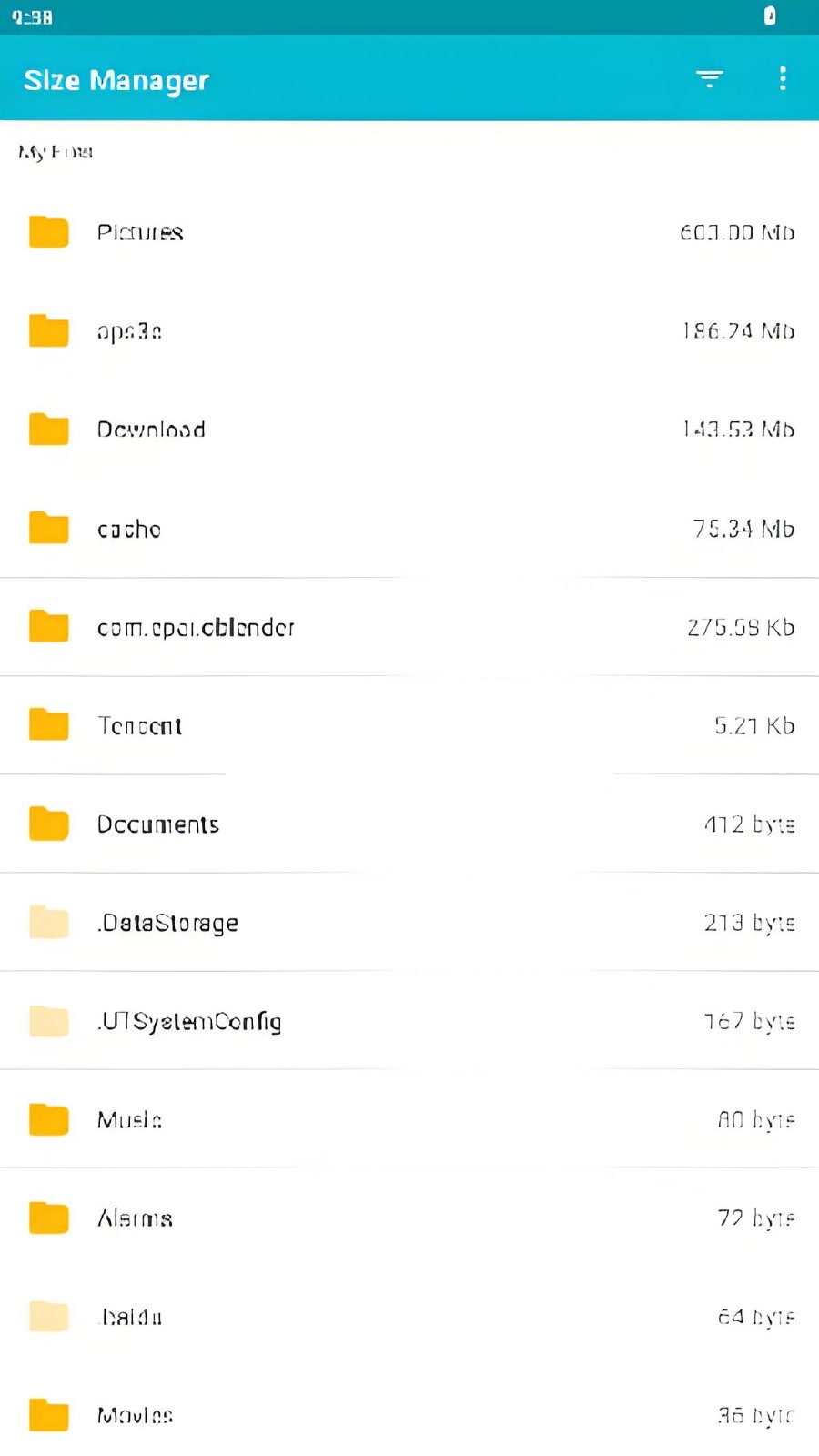Open the Movies folder
Screen dimensions: 819x1456
(x=135, y=1415)
